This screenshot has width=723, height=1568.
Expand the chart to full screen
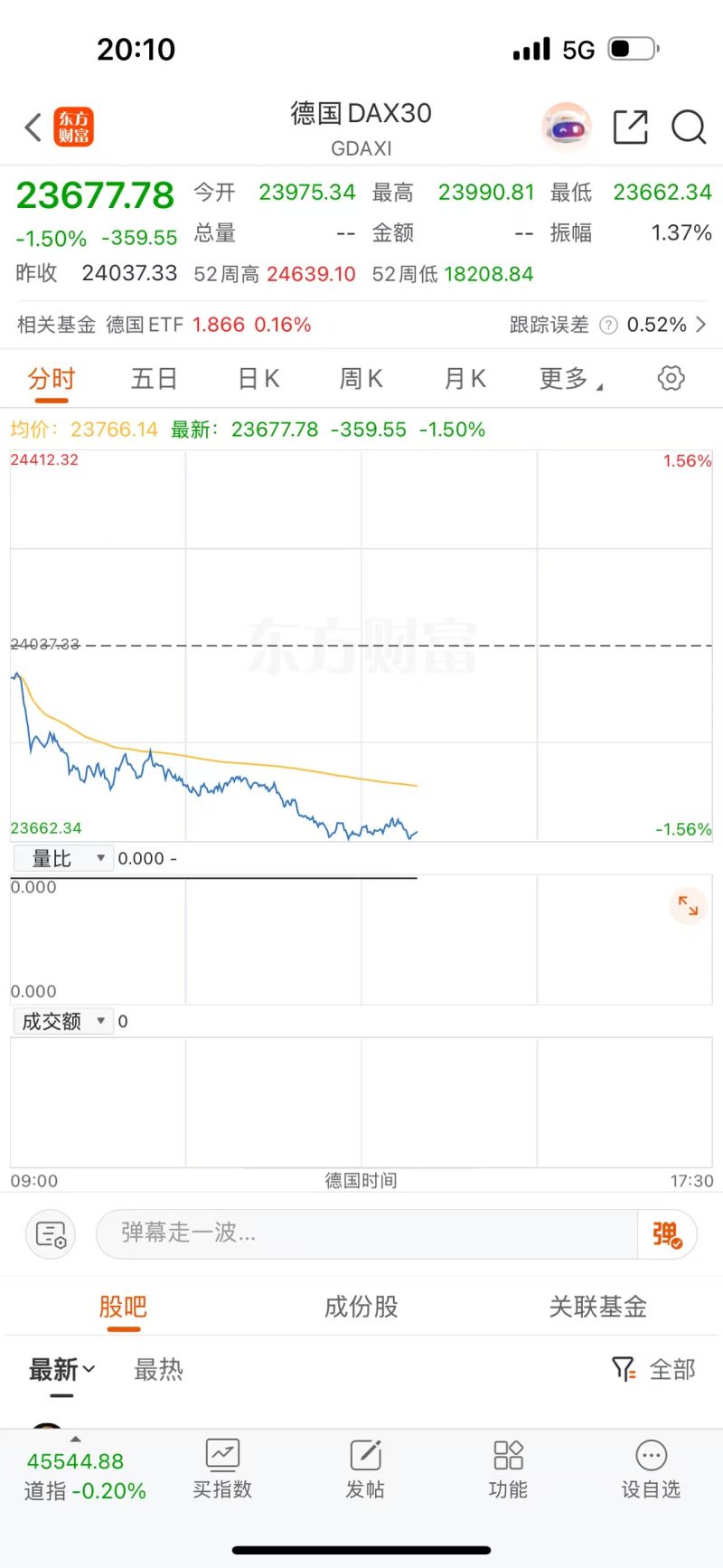coord(688,905)
